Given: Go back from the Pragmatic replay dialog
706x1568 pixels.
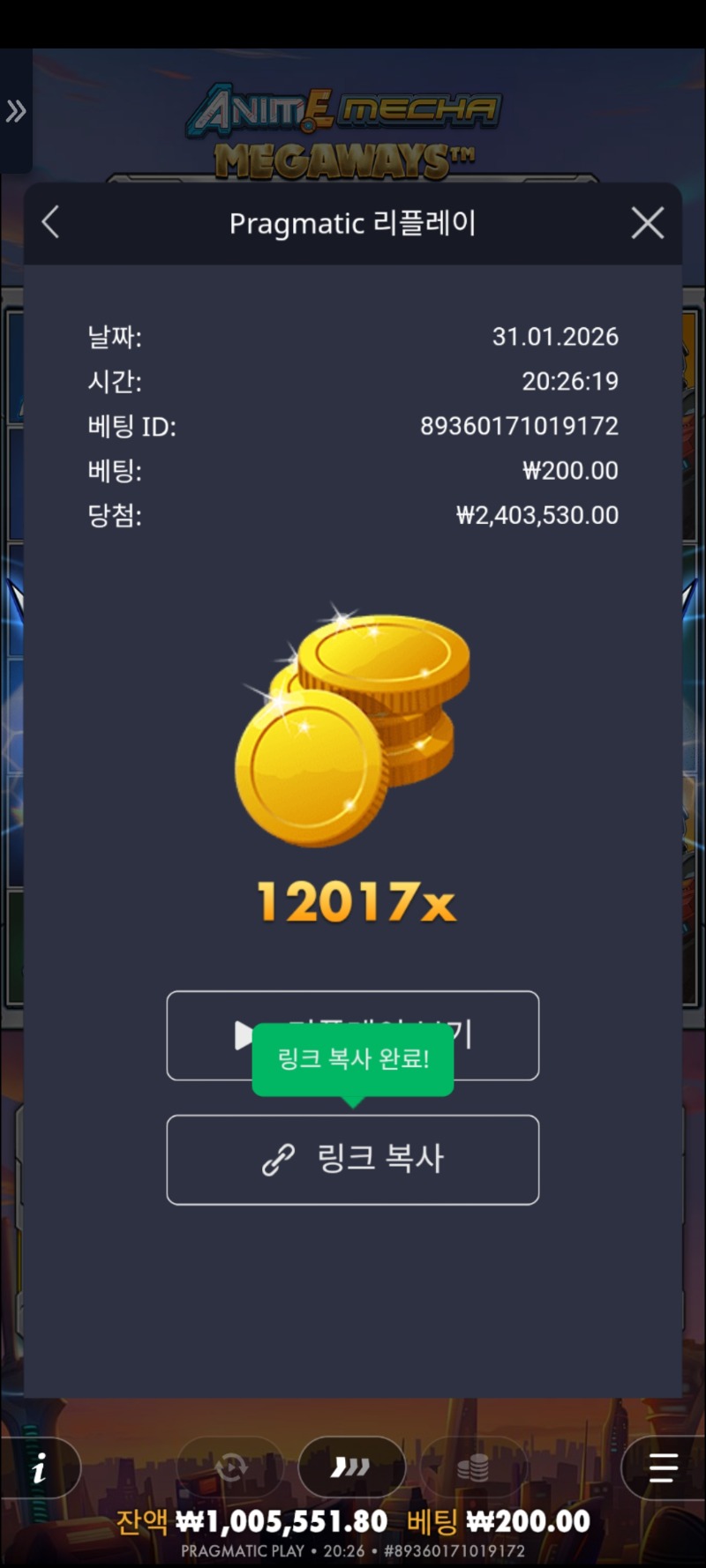Looking at the screenshot, I should click(51, 222).
